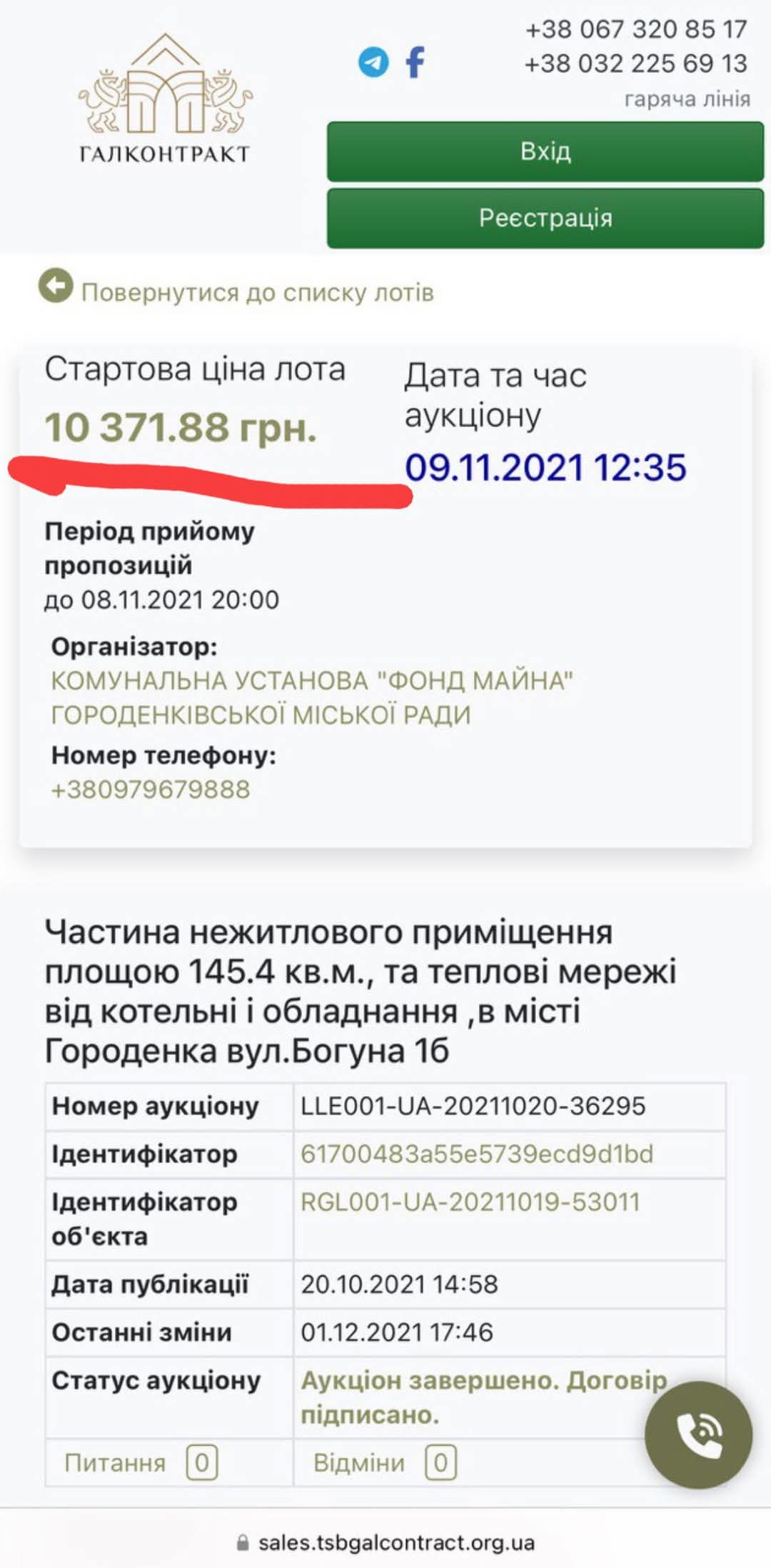Image resolution: width=771 pixels, height=1568 pixels.
Task: Open the Питання questions section
Action: pyautogui.click(x=141, y=1463)
